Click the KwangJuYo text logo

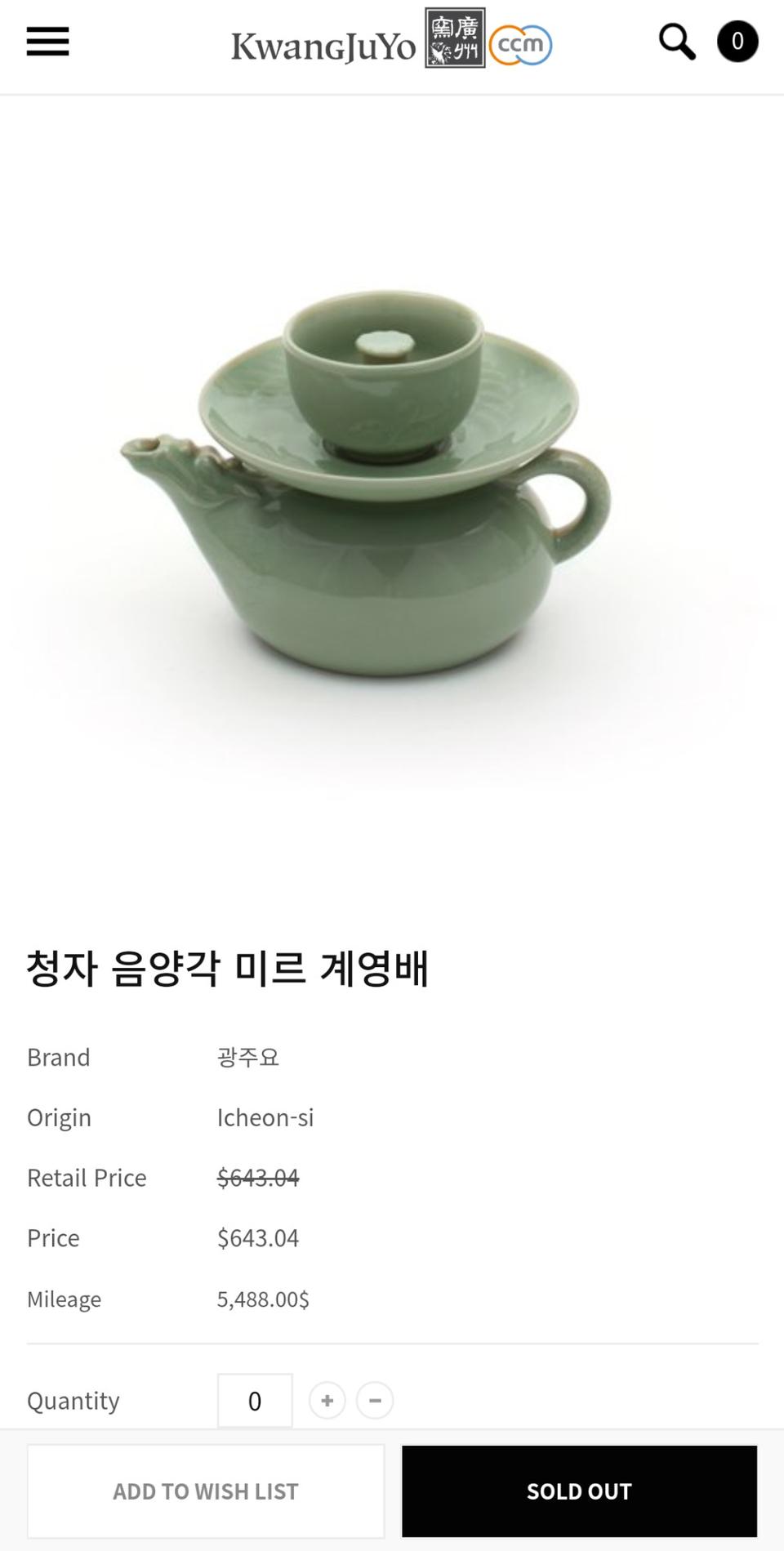click(x=323, y=42)
